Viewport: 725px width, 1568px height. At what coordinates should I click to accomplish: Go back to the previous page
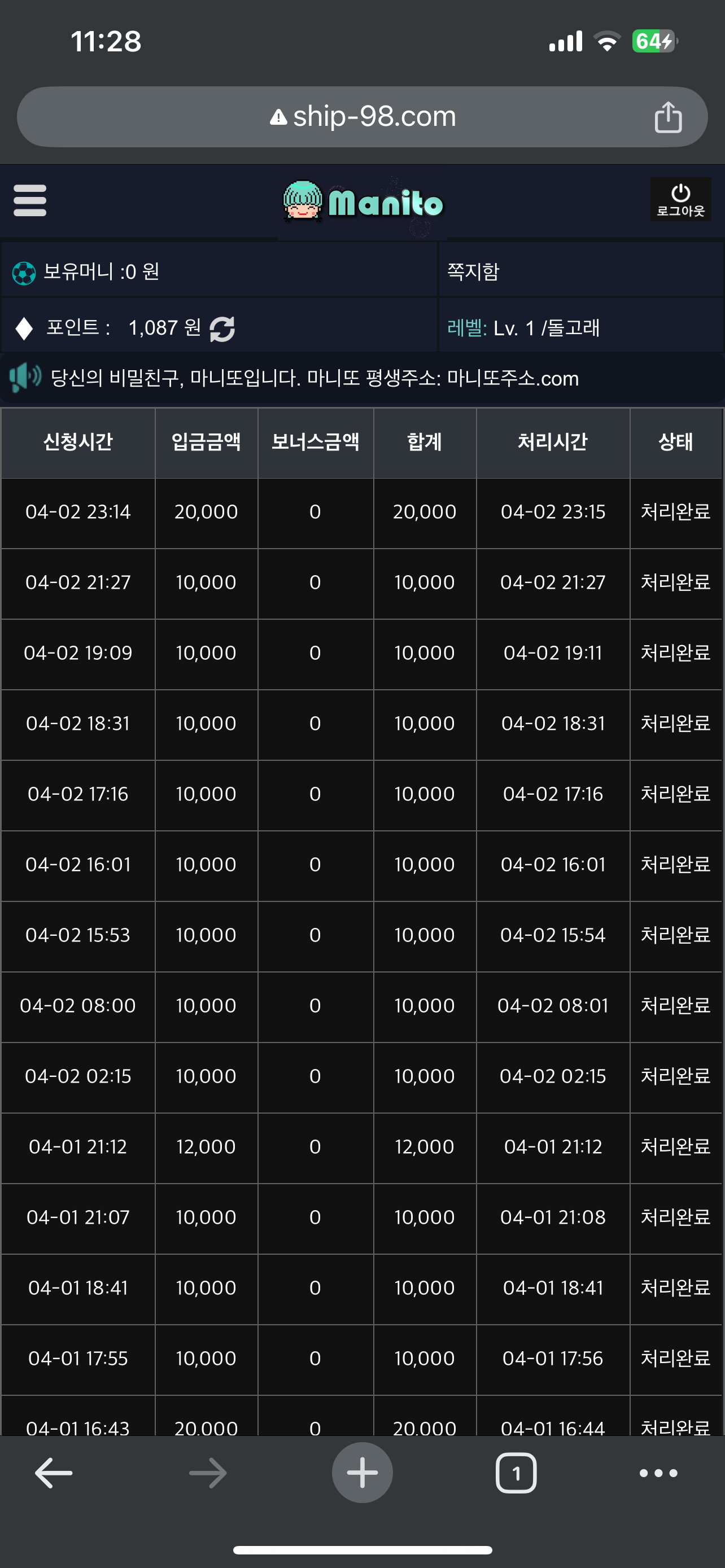[54, 1473]
